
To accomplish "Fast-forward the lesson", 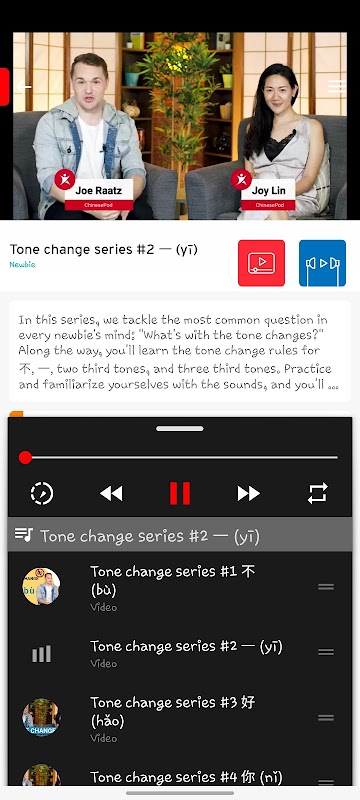I will pyautogui.click(x=248, y=493).
